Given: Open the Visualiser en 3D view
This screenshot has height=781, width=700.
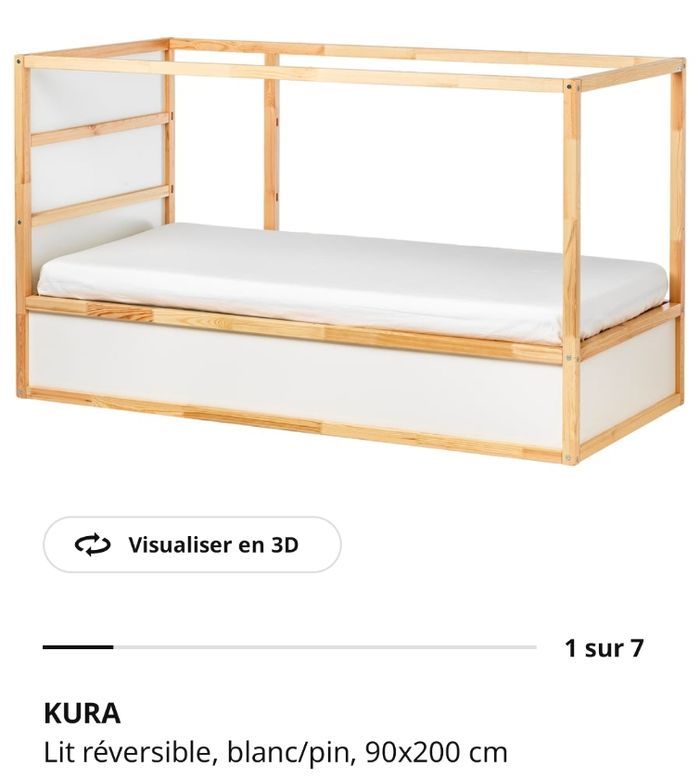Looking at the screenshot, I should 192,545.
